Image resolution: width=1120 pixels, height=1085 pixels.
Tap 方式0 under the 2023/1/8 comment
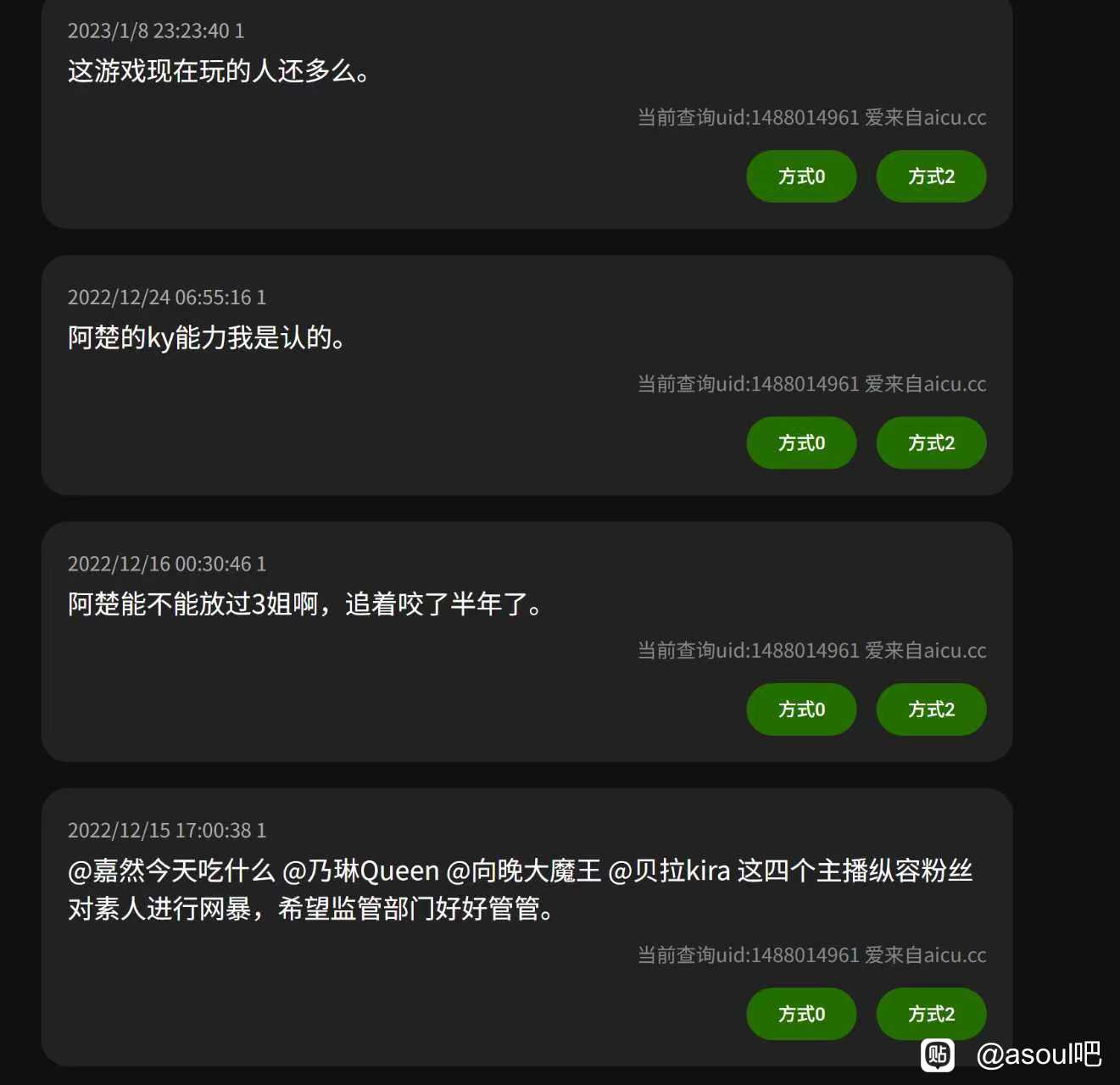tap(801, 176)
